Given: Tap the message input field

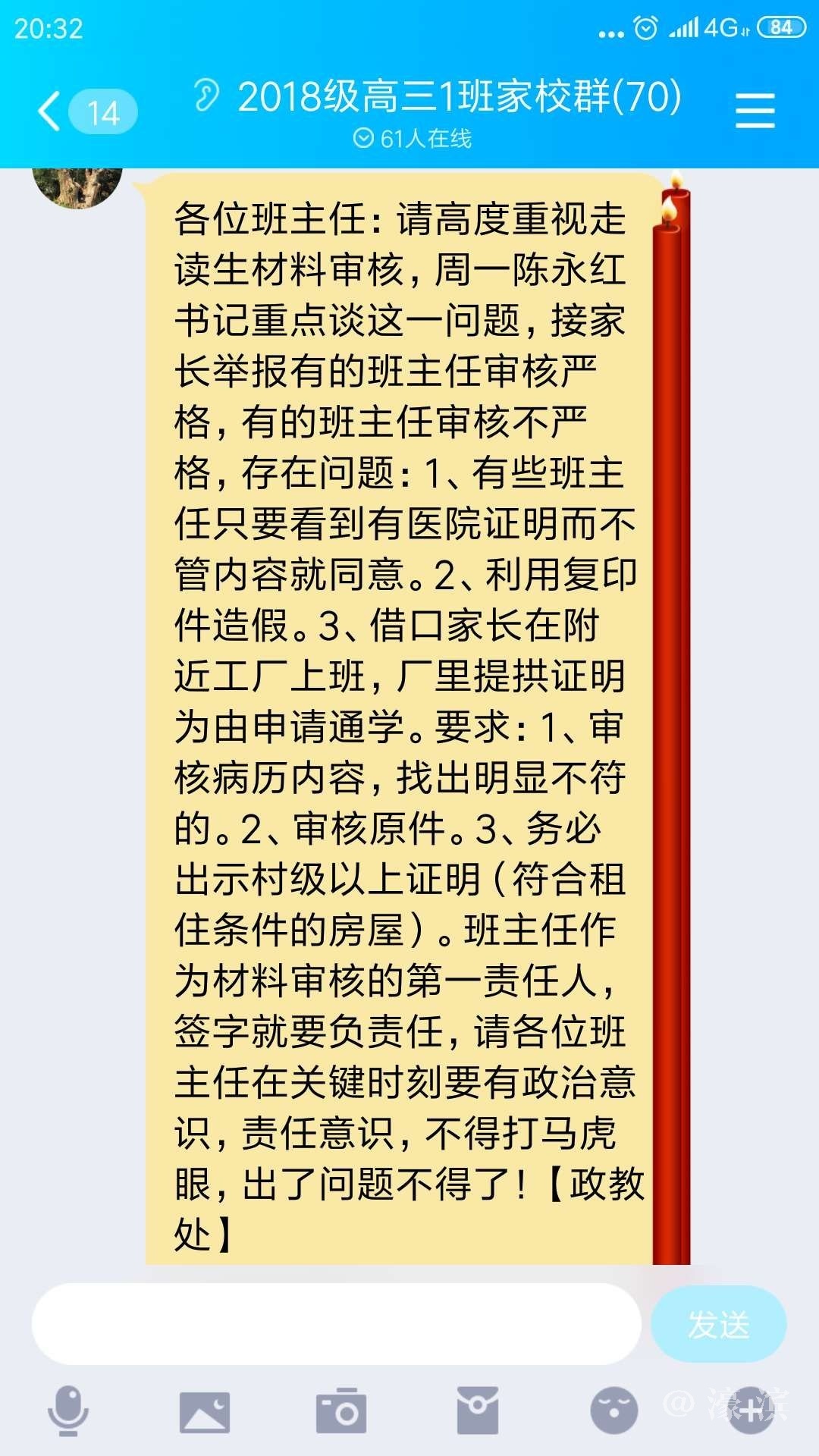Looking at the screenshot, I should click(335, 1324).
